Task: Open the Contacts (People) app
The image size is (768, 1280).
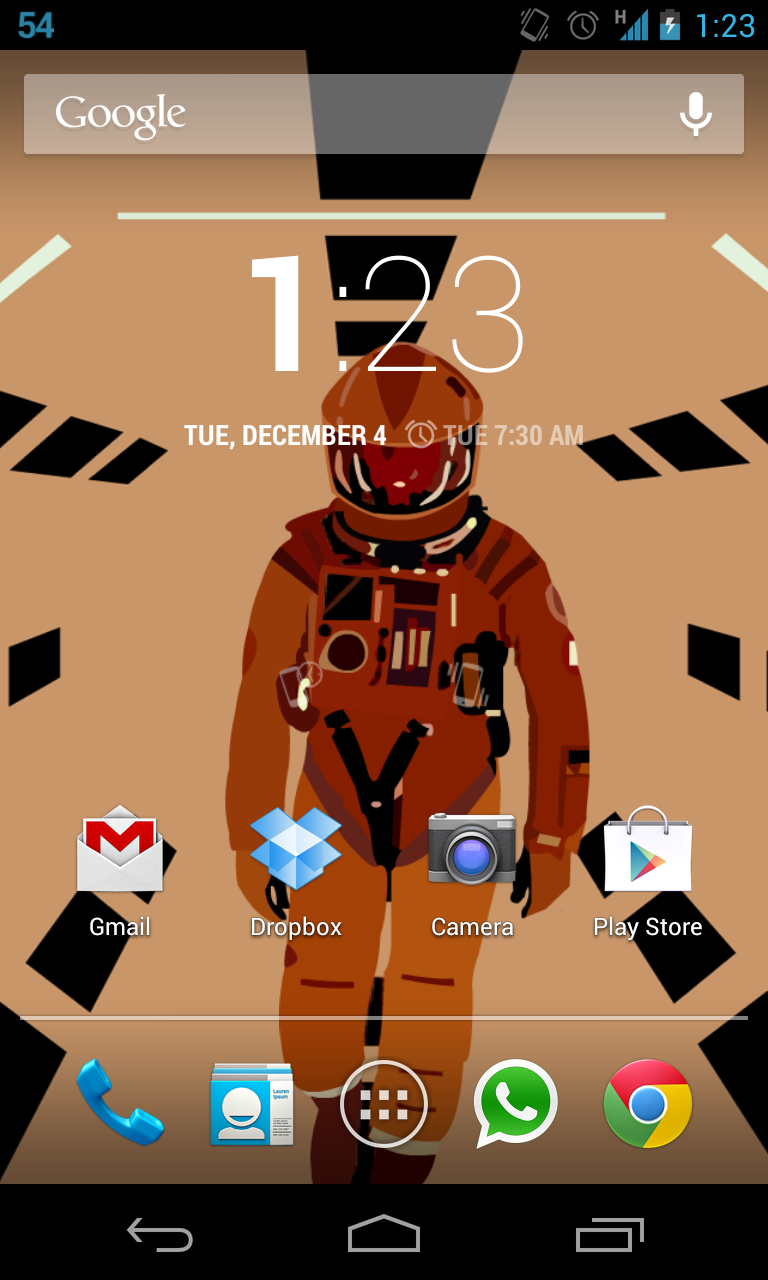Action: coord(252,1103)
